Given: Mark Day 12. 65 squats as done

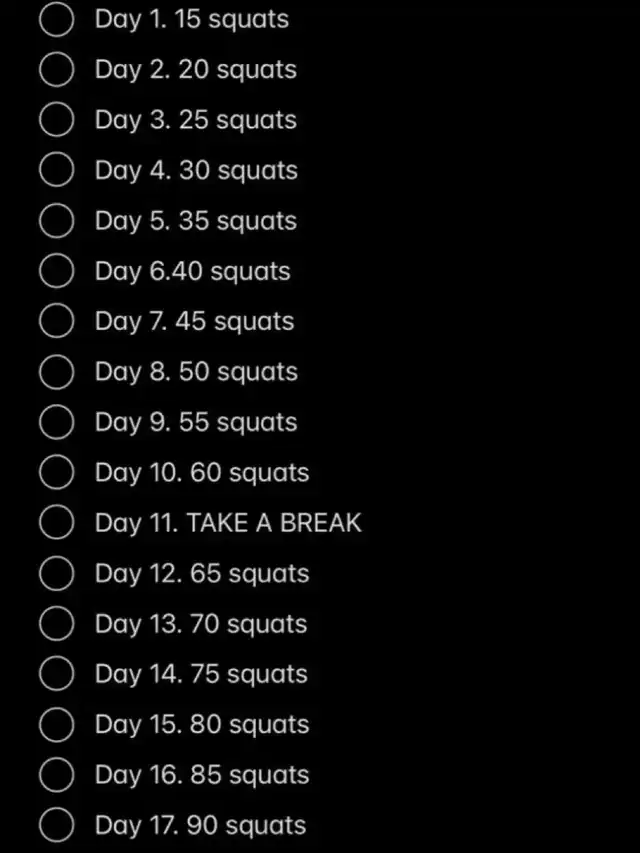Looking at the screenshot, I should (x=57, y=574).
